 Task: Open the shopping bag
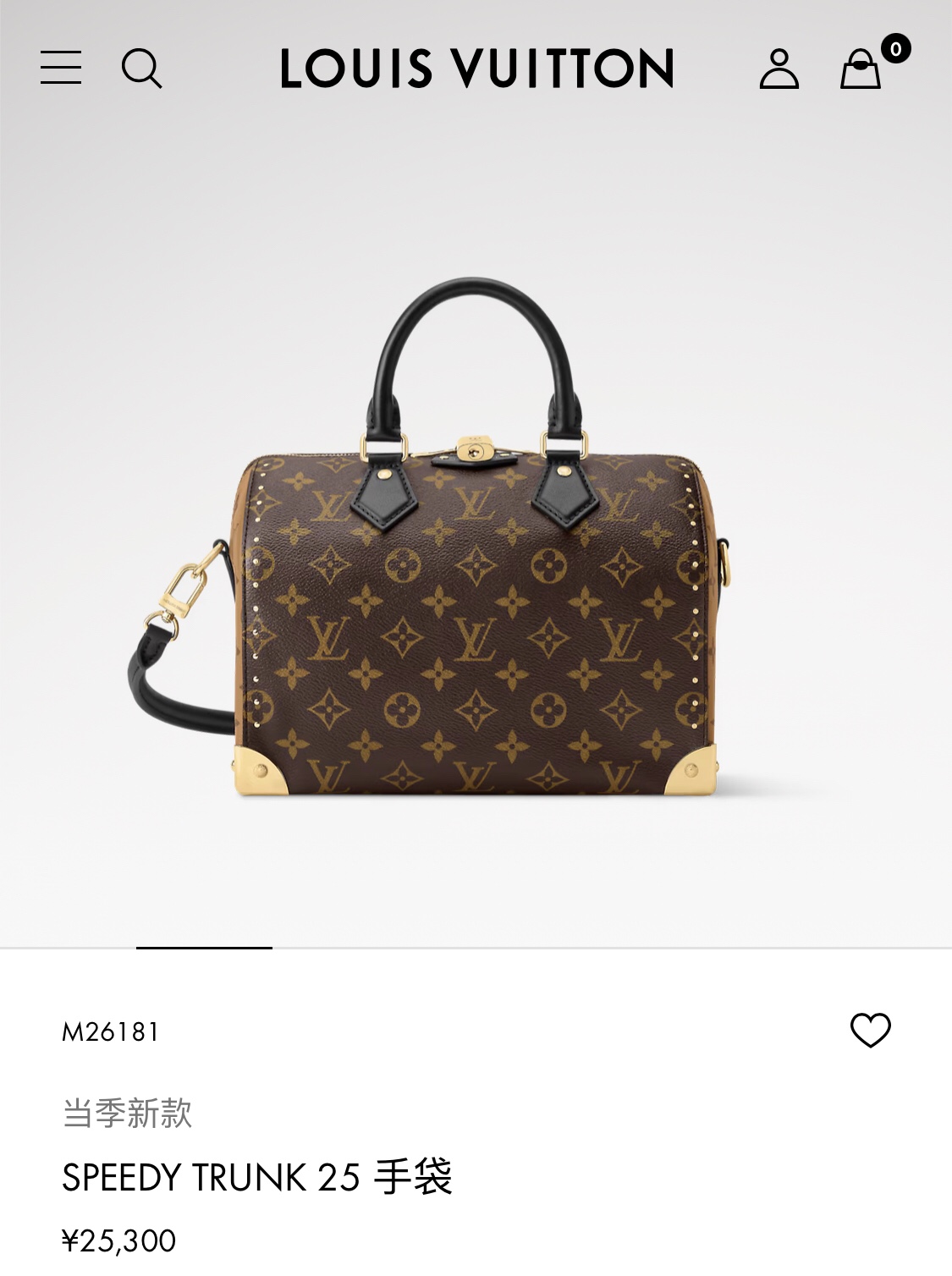(x=861, y=69)
